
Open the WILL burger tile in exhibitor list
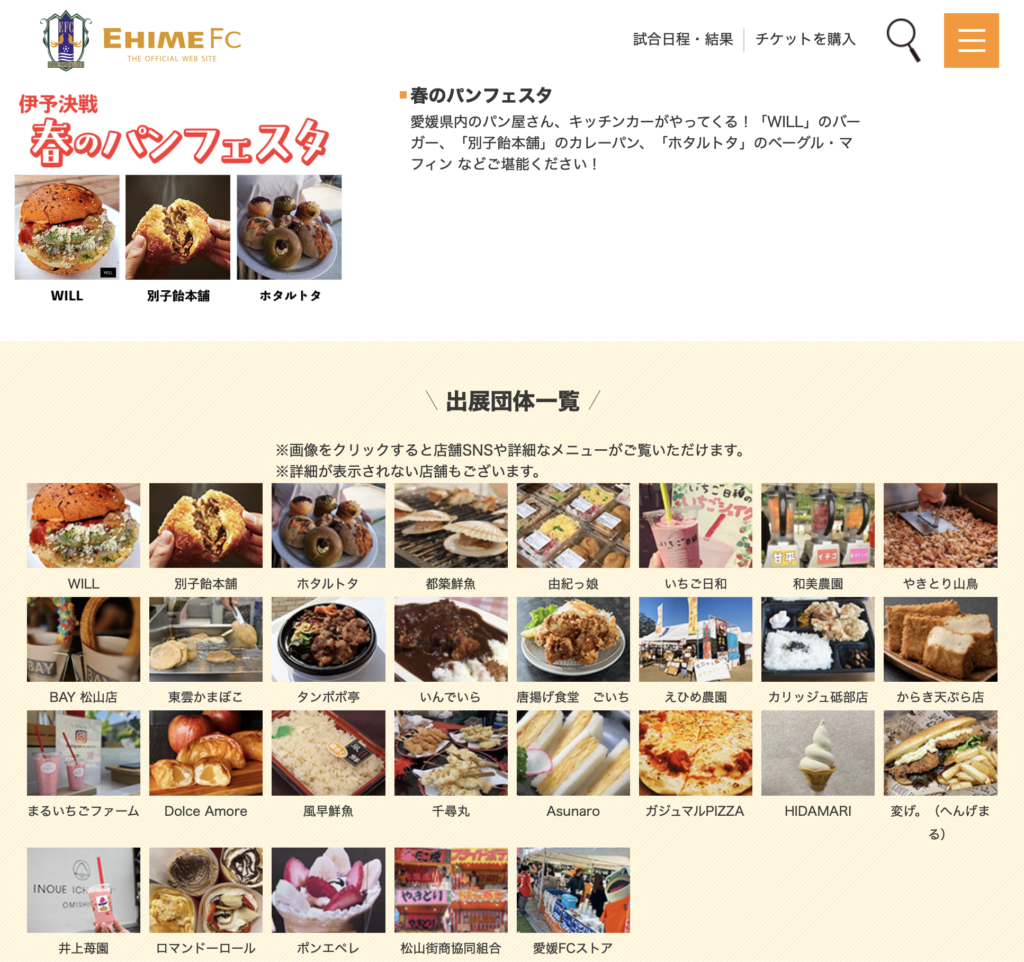[x=83, y=525]
